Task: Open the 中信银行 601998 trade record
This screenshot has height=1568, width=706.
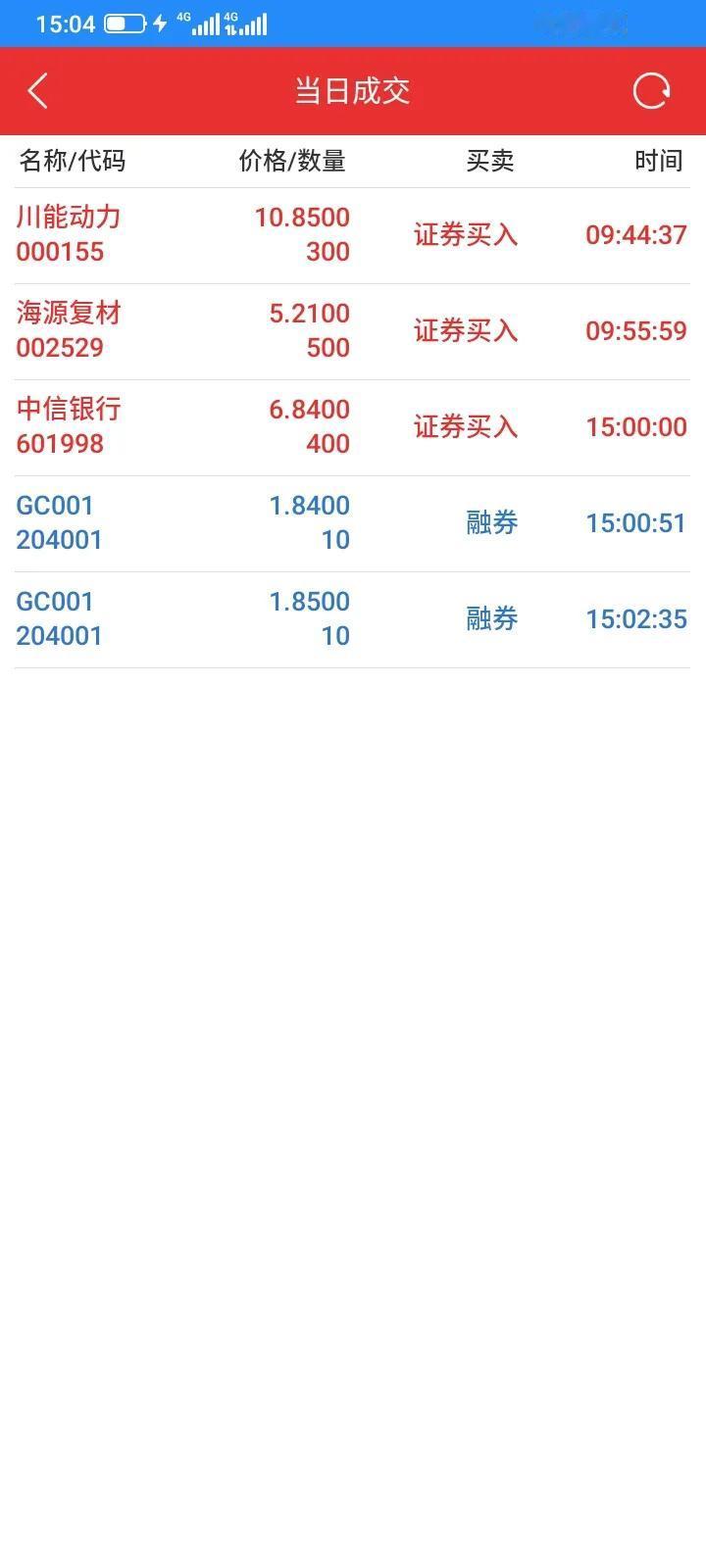Action: click(x=353, y=427)
